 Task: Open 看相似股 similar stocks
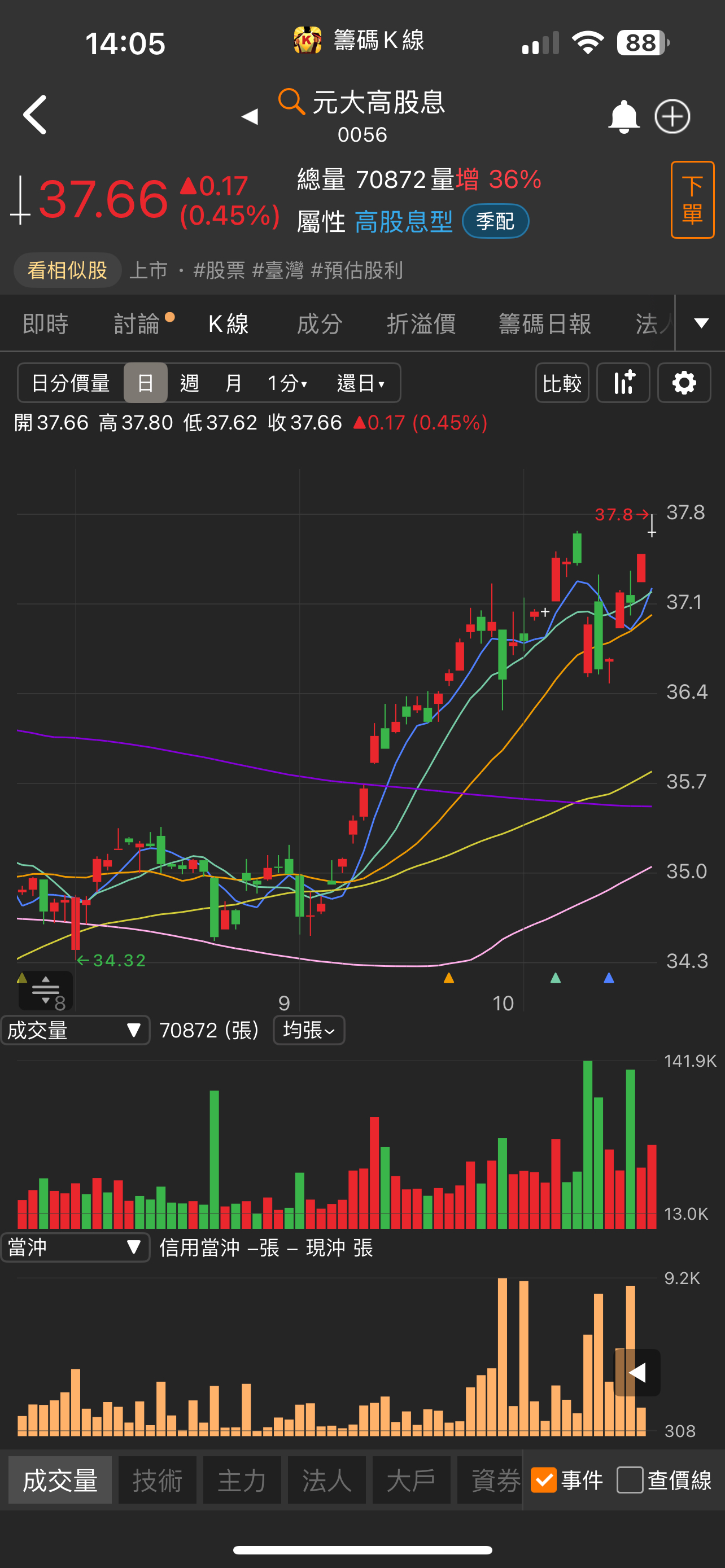68,270
